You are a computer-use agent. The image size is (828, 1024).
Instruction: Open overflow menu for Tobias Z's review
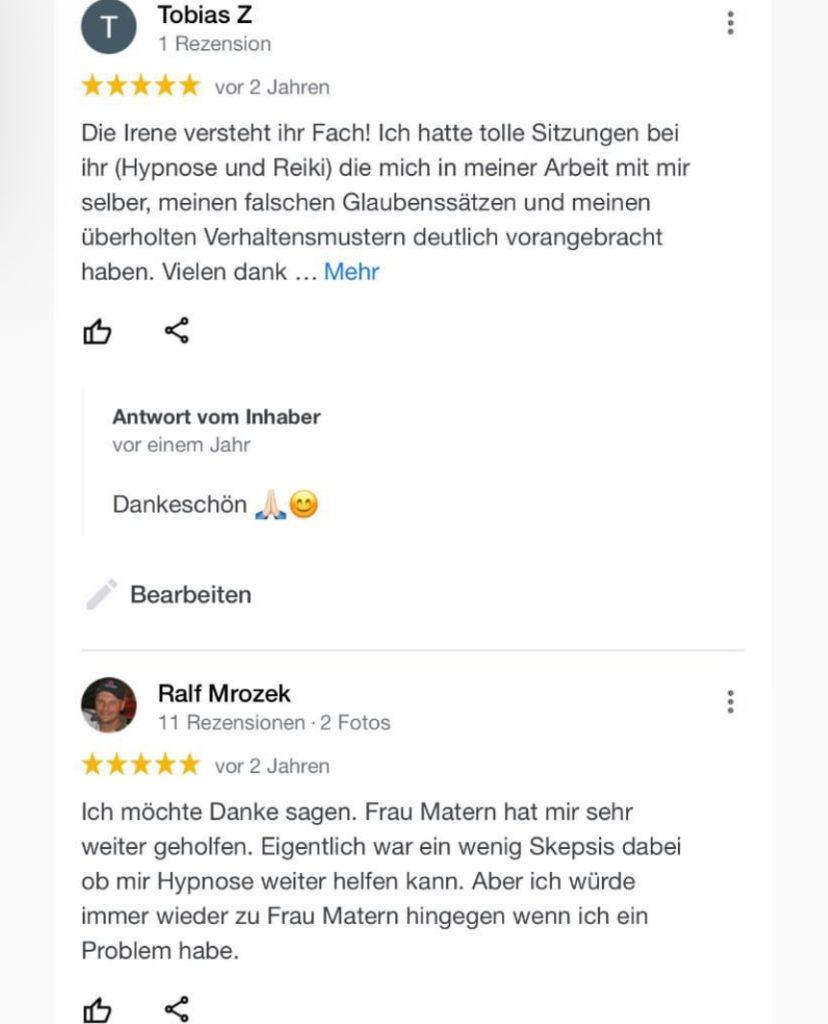point(731,23)
